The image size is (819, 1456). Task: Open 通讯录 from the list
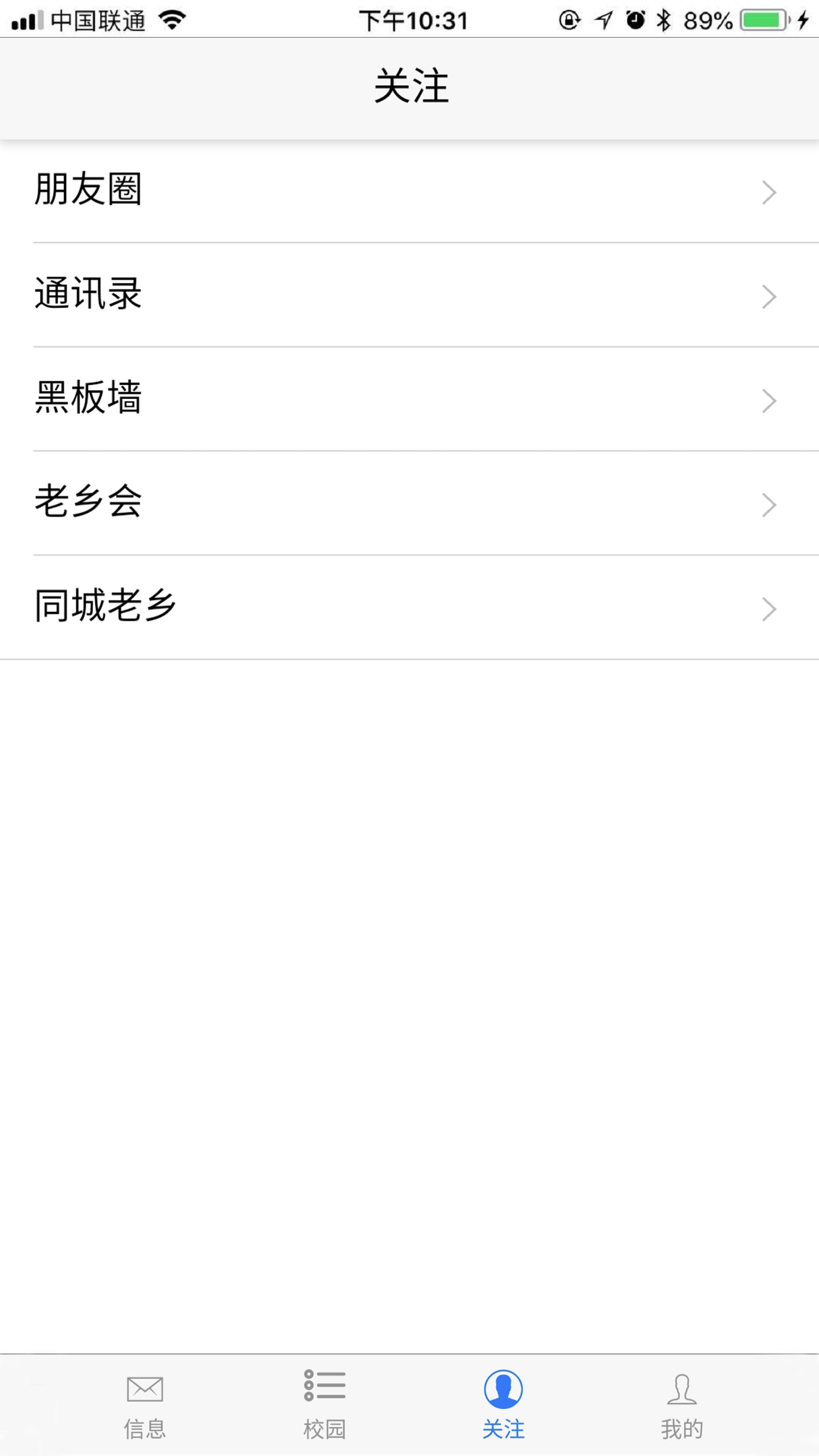point(88,294)
